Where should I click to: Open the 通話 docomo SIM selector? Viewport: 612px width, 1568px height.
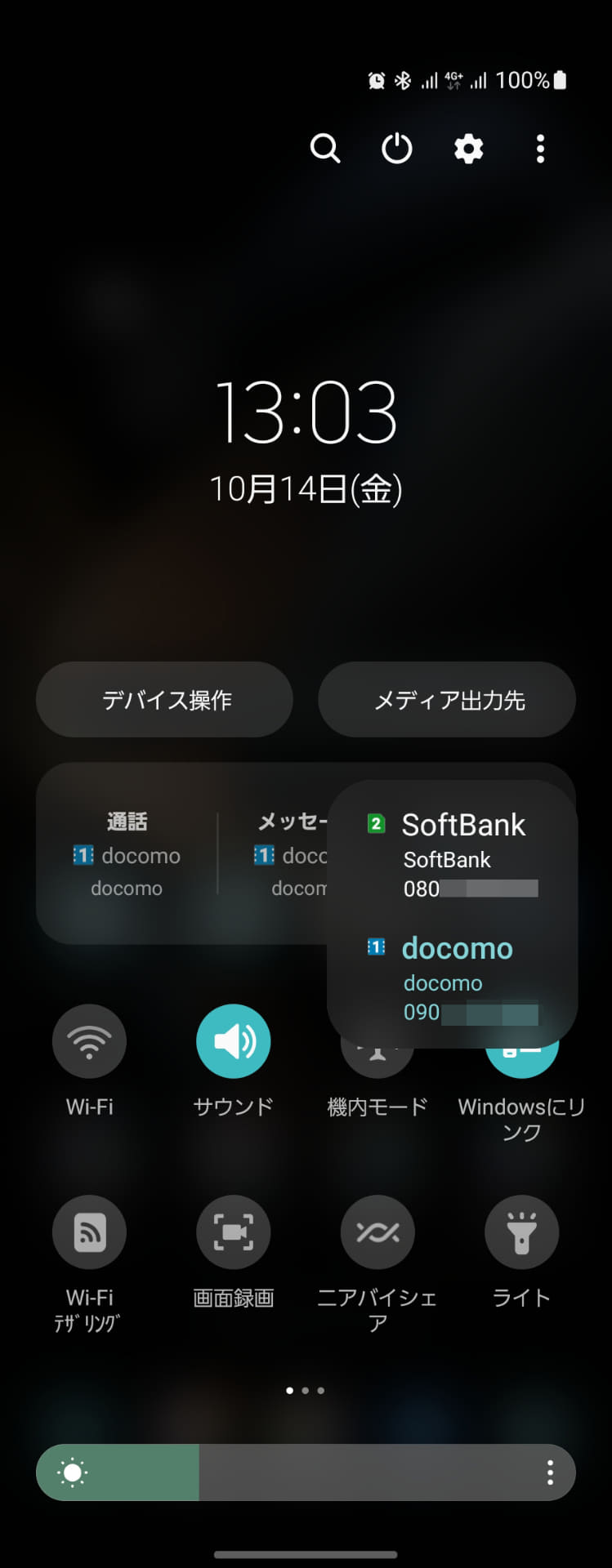click(127, 853)
